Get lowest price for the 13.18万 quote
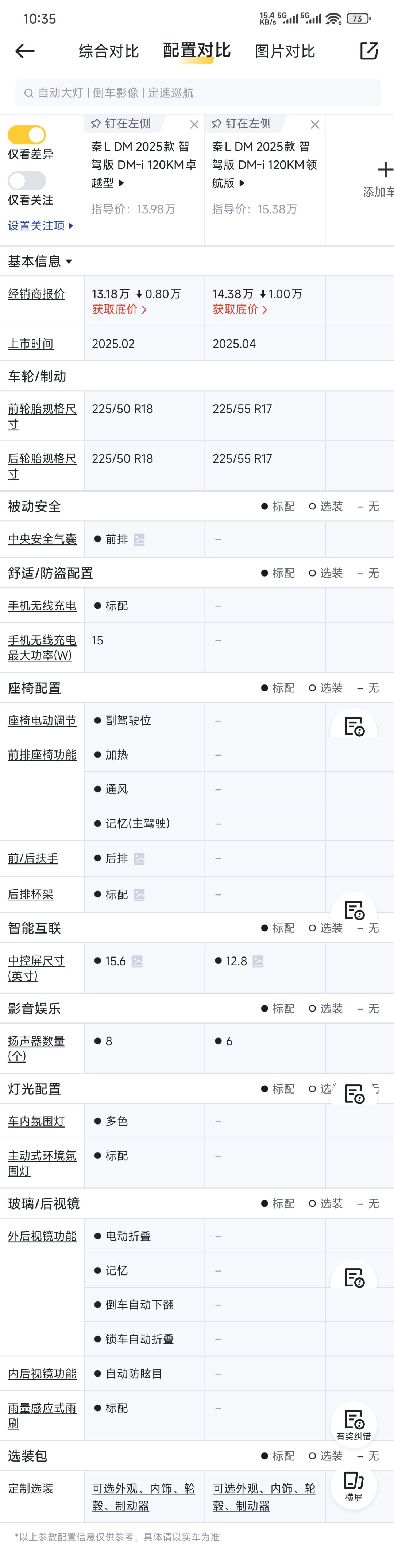This screenshot has width=394, height=1568. coord(119,309)
